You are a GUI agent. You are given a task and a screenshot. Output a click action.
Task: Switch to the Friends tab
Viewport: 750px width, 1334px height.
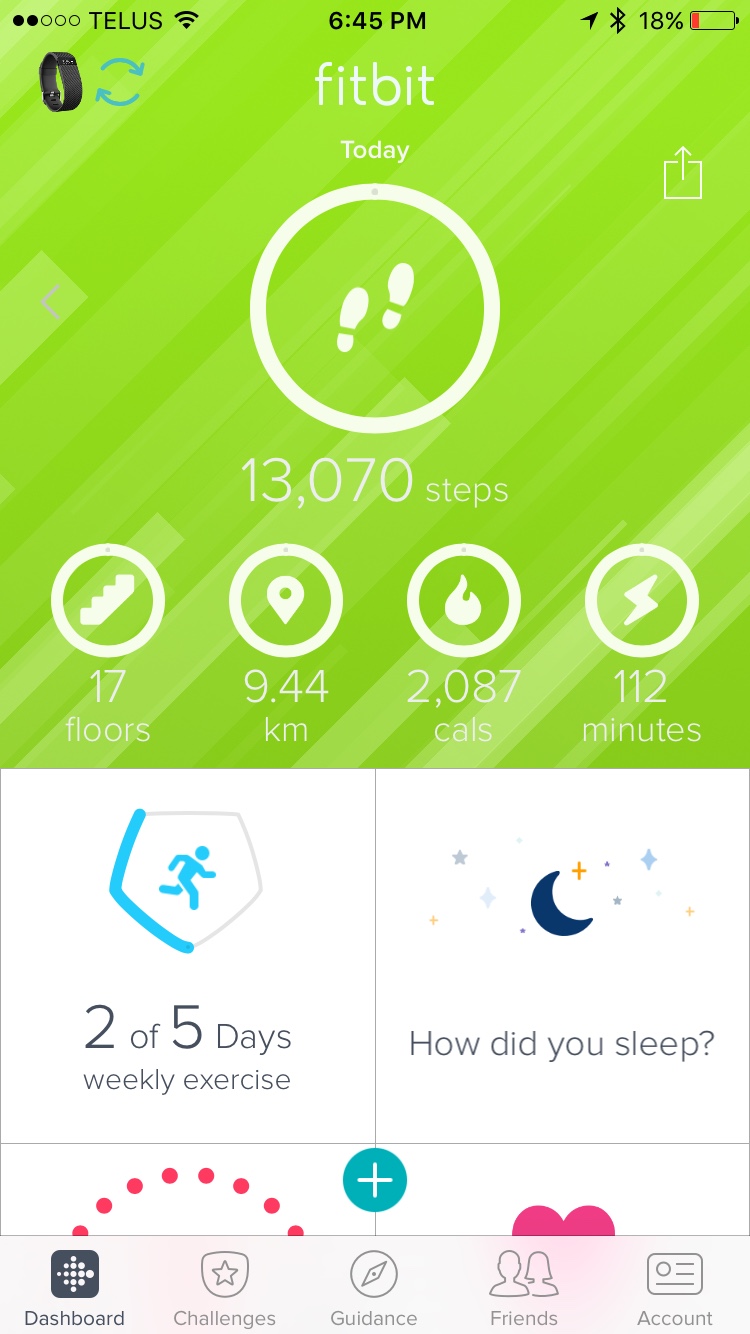pyautogui.click(x=524, y=1288)
